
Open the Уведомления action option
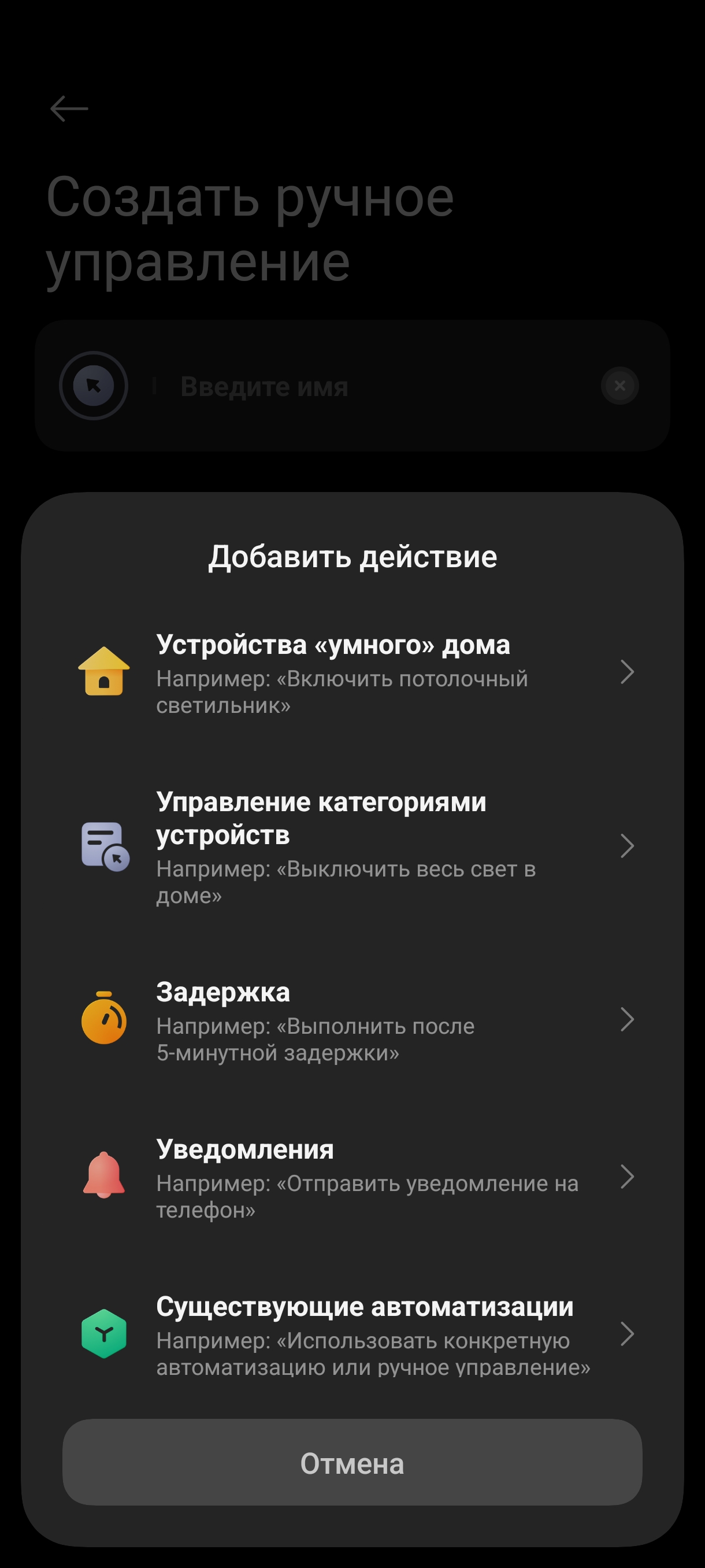[x=352, y=1177]
